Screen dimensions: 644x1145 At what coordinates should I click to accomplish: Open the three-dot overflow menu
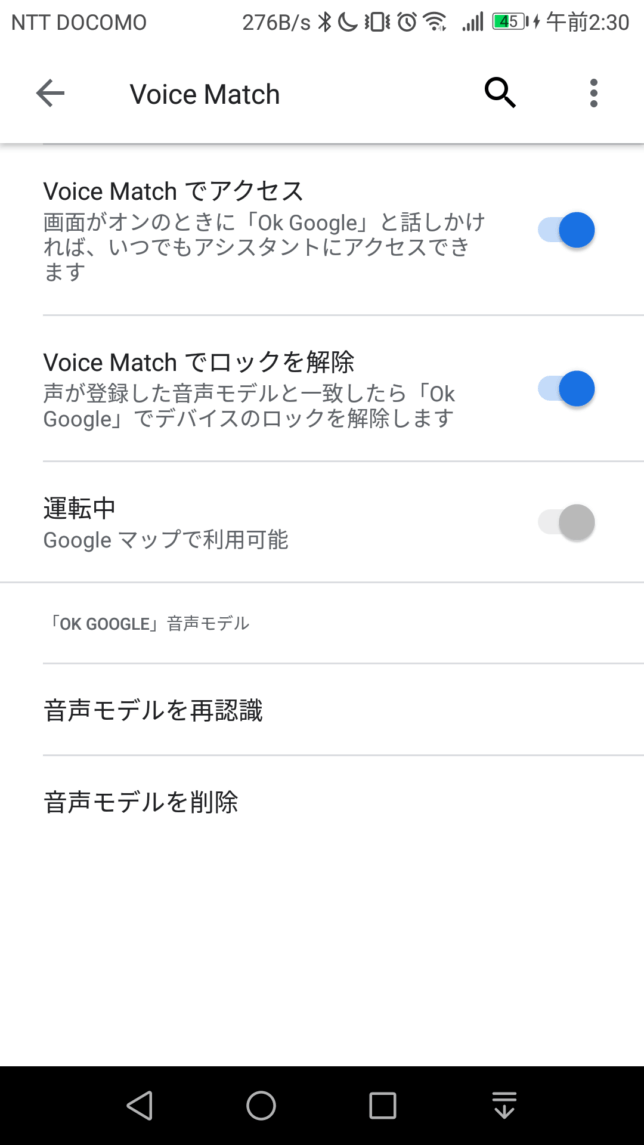(x=594, y=93)
